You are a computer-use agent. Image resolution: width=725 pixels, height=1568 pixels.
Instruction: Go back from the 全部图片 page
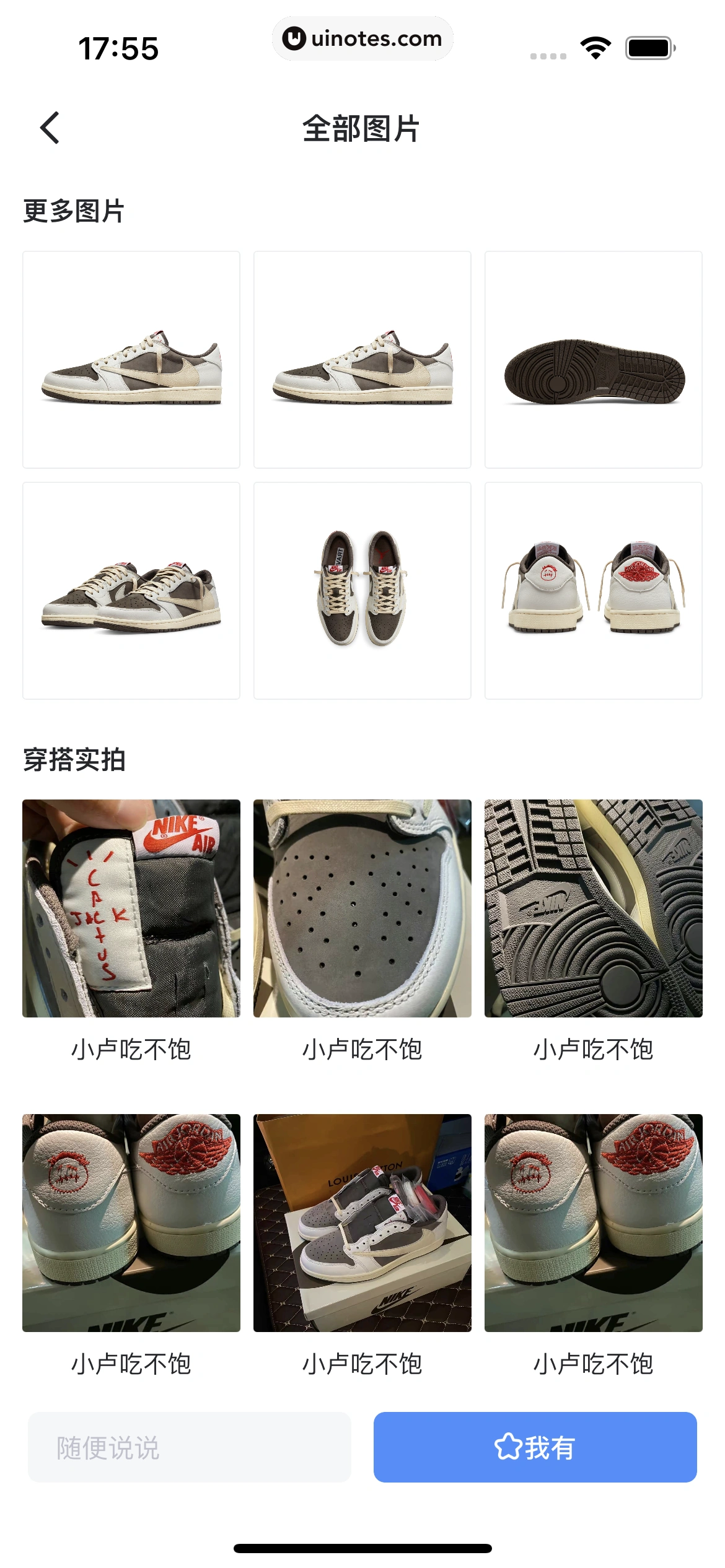pyautogui.click(x=50, y=128)
